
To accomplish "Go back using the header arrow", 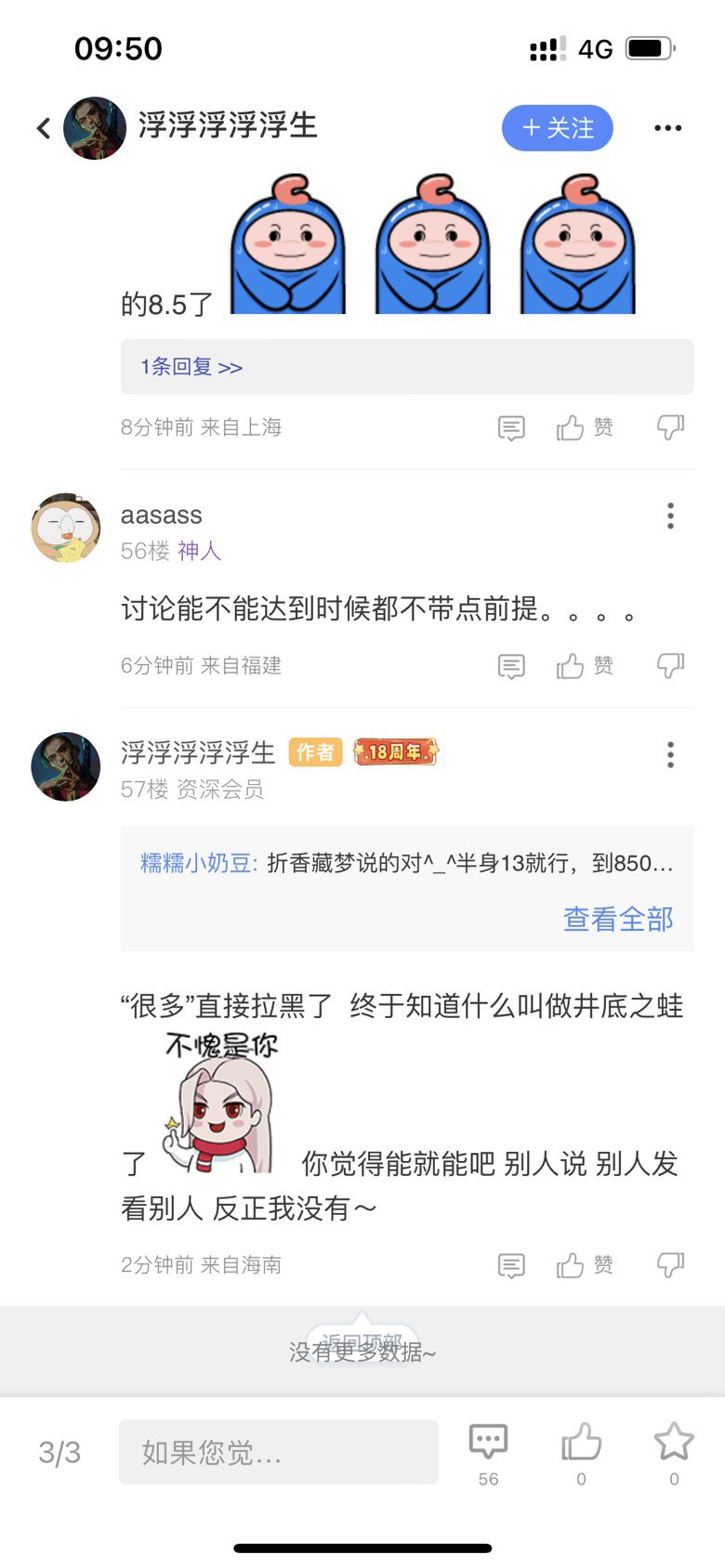I will pyautogui.click(x=43, y=128).
